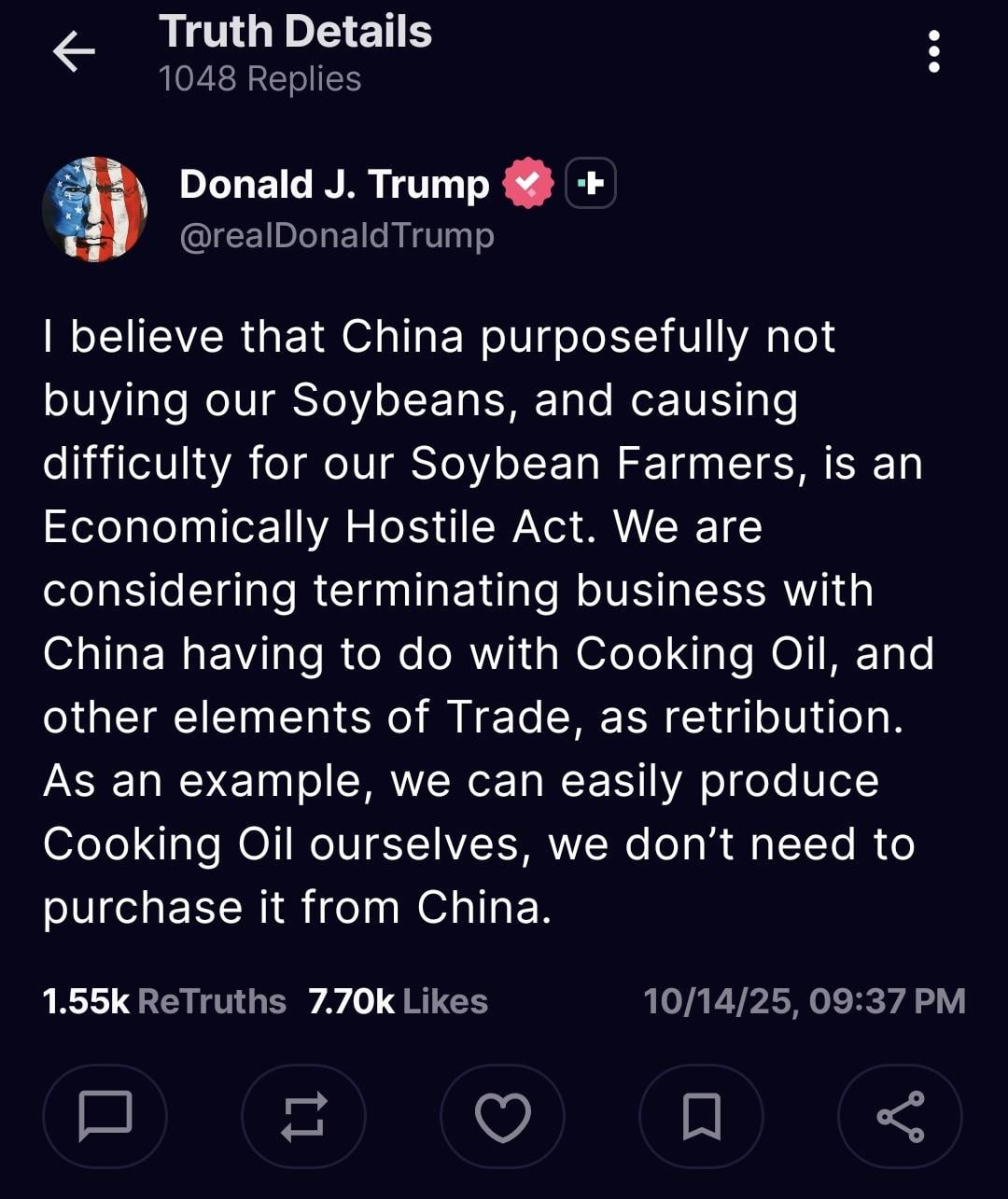Share this Truth
The image size is (1008, 1199).
[x=901, y=1116]
